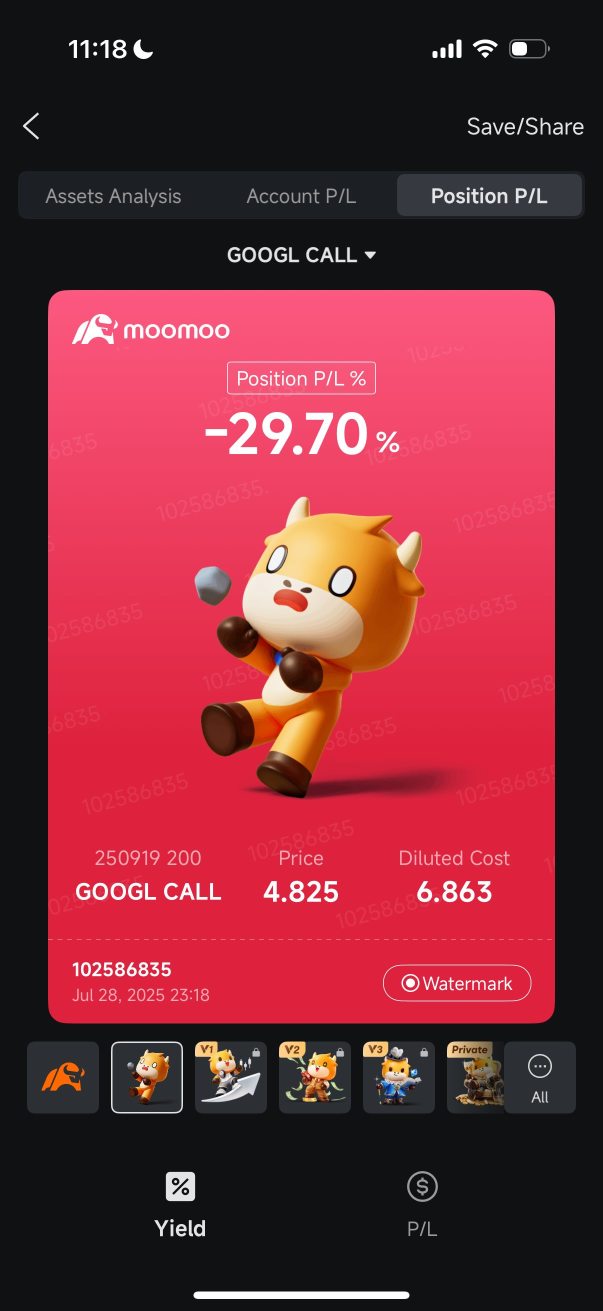This screenshot has width=603, height=1311.
Task: Toggle the Watermark option
Action: [x=456, y=983]
